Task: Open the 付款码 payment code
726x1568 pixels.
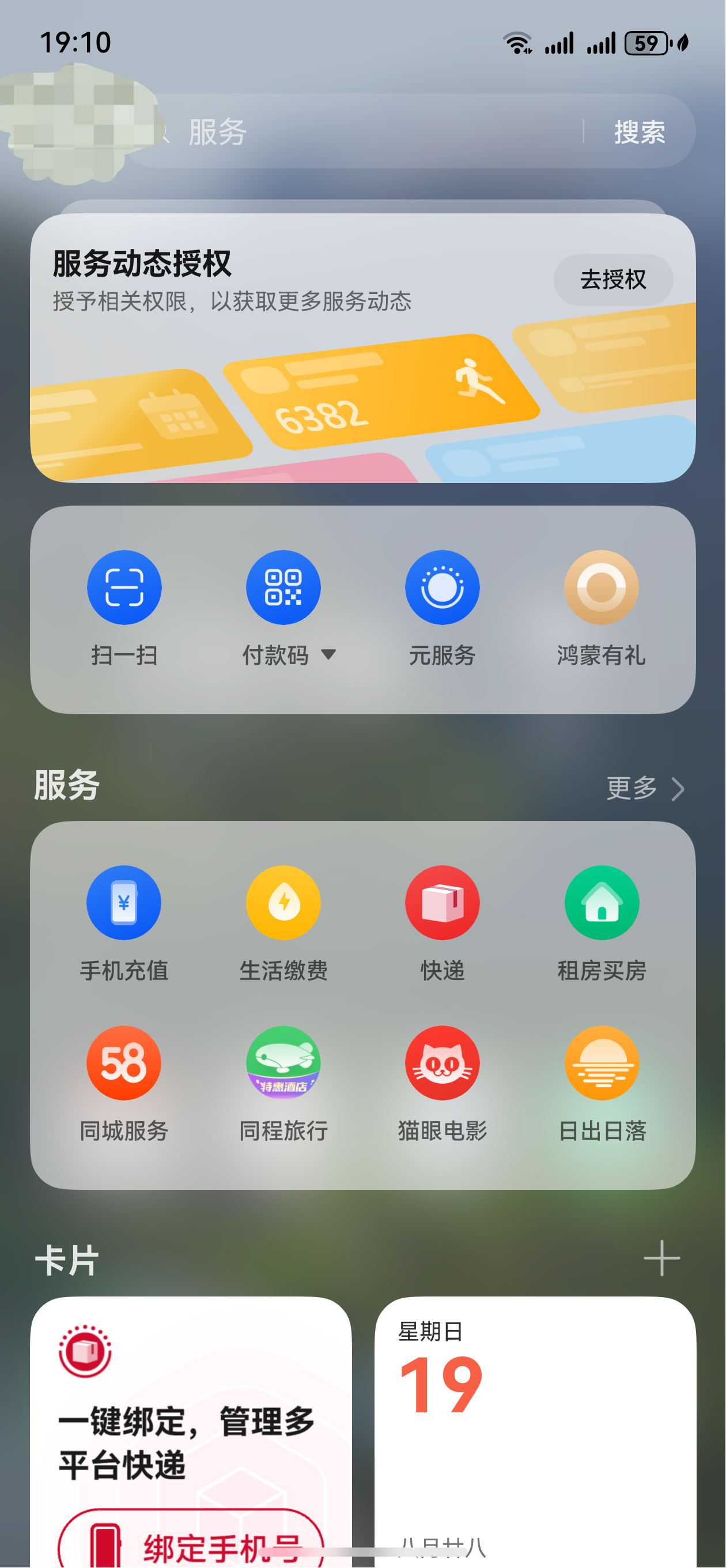Action: click(283, 586)
